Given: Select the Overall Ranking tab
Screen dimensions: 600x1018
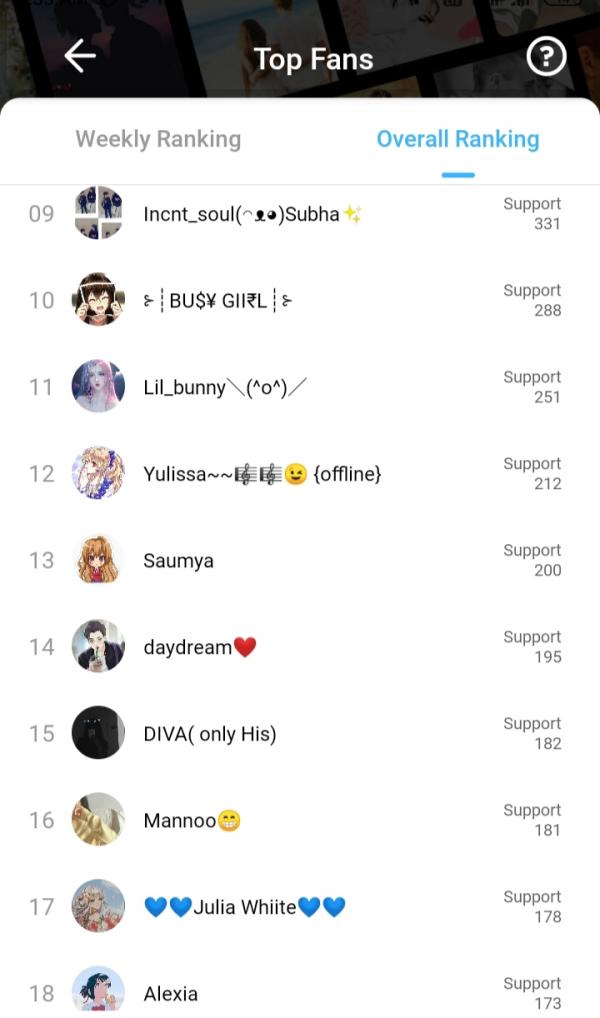Looking at the screenshot, I should [457, 139].
